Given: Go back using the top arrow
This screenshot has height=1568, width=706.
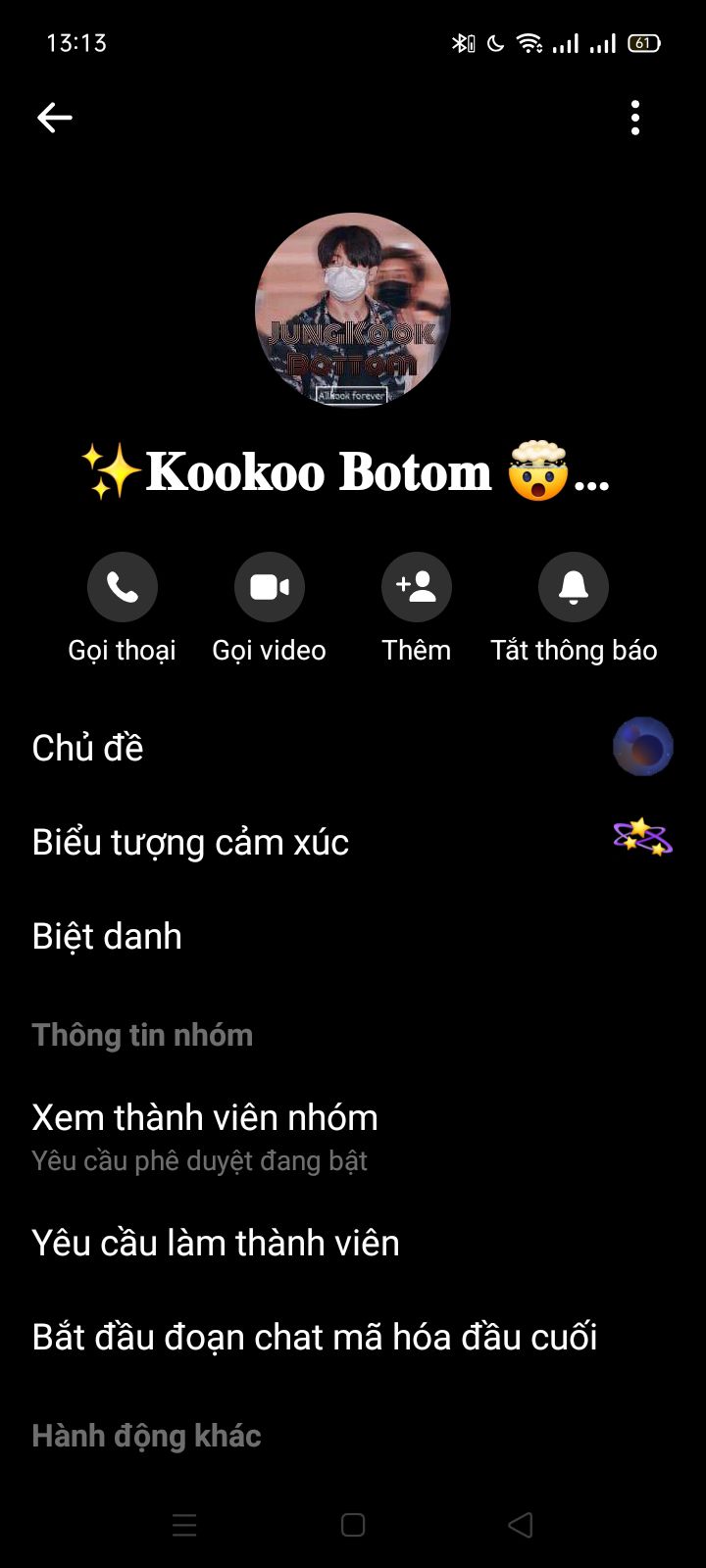Looking at the screenshot, I should [x=55, y=118].
